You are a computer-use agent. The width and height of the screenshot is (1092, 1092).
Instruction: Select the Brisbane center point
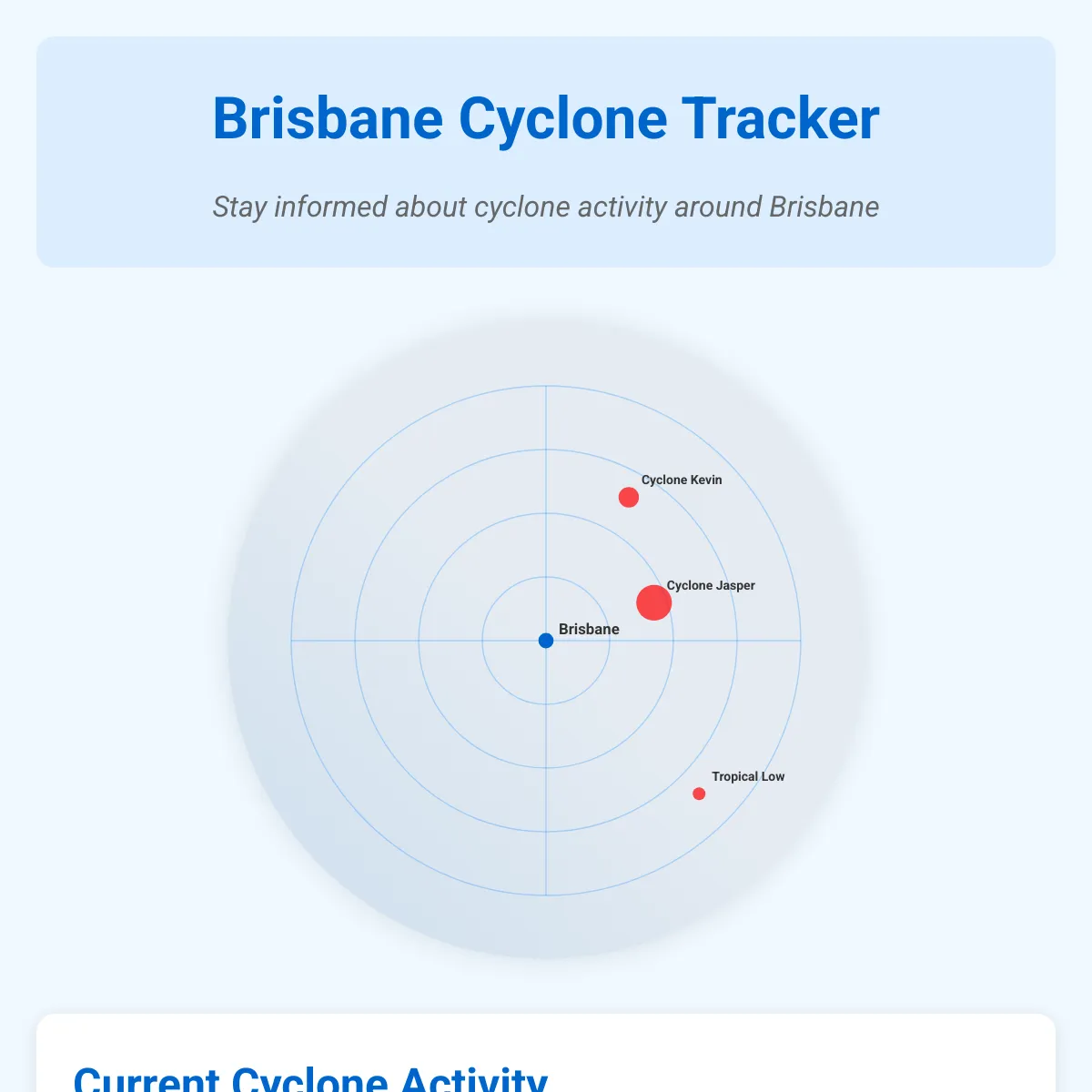tap(546, 641)
